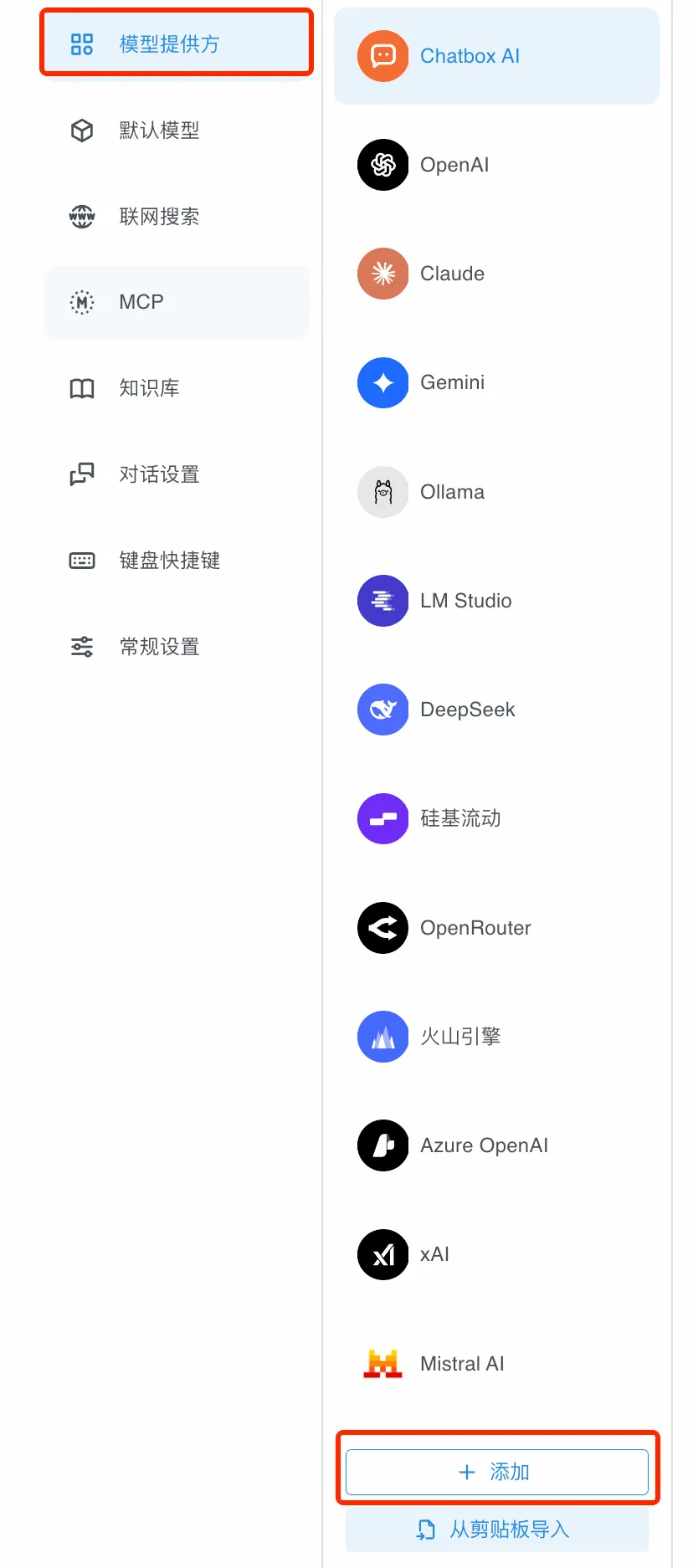Open 键盘快捷键 settings
Image resolution: width=693 pixels, height=1568 pixels.
[x=169, y=561]
